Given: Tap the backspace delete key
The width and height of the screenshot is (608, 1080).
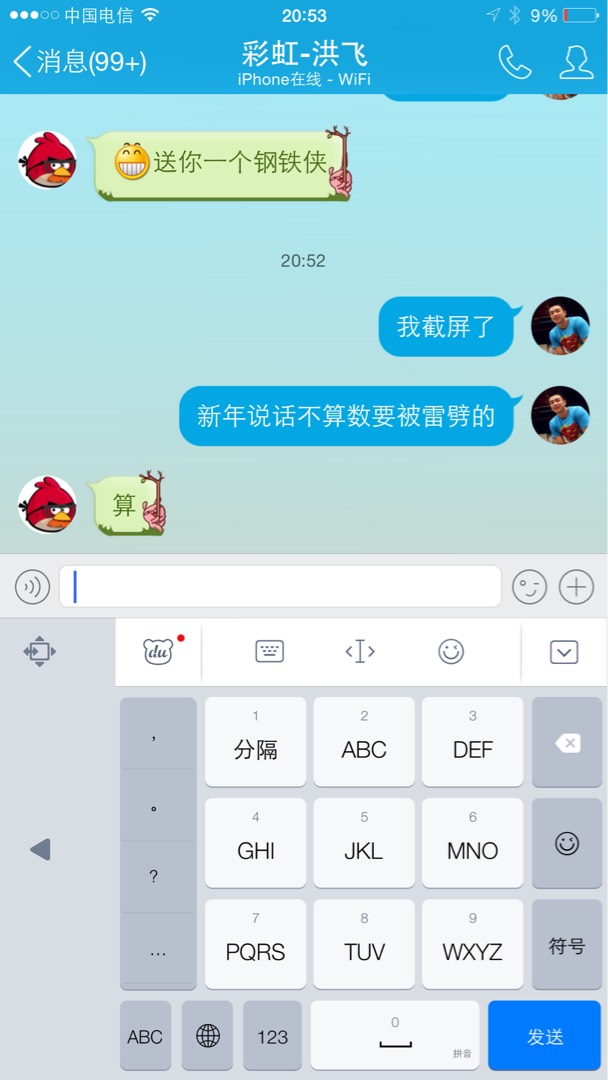Looking at the screenshot, I should point(567,743).
